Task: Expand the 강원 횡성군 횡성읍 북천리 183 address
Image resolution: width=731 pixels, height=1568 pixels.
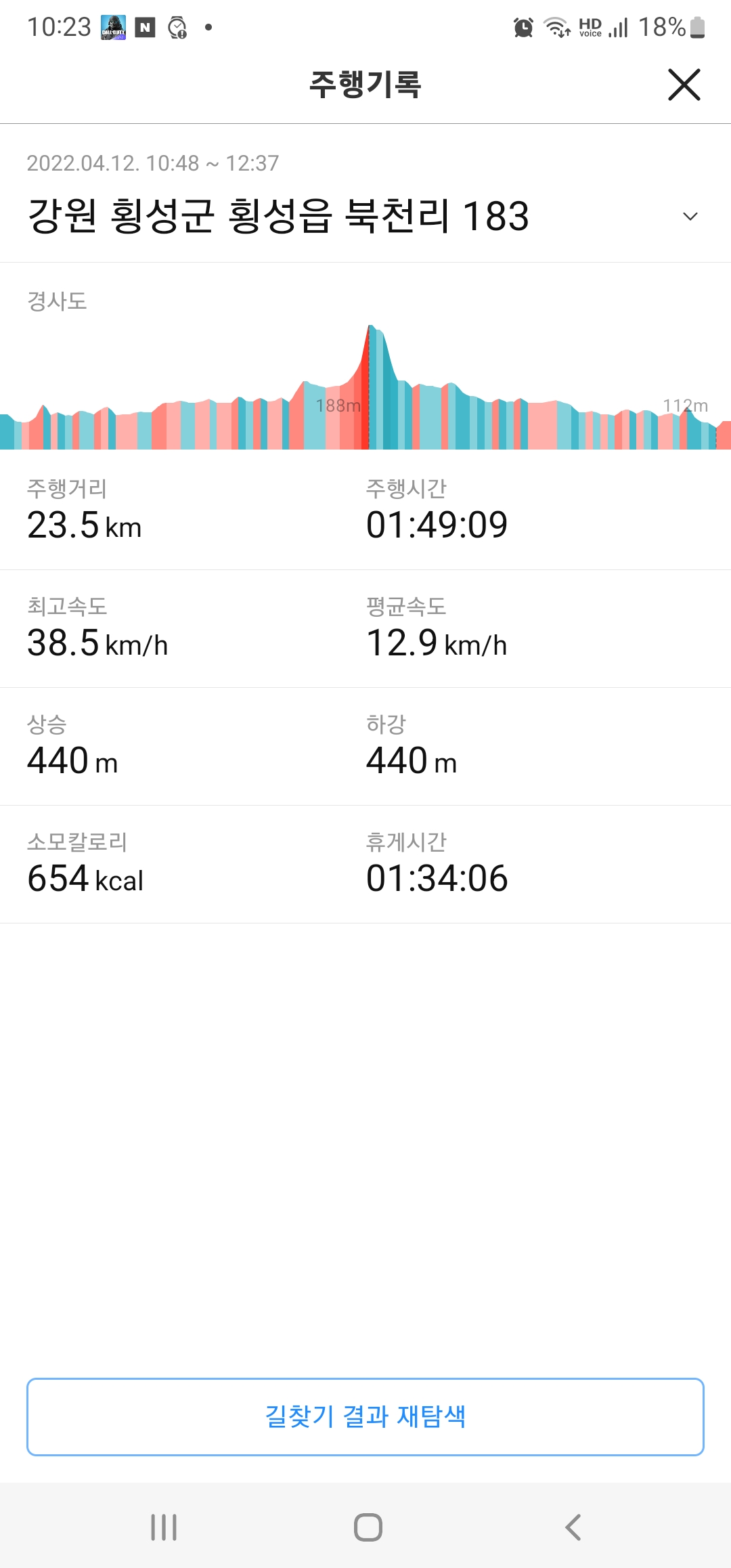Action: click(690, 217)
